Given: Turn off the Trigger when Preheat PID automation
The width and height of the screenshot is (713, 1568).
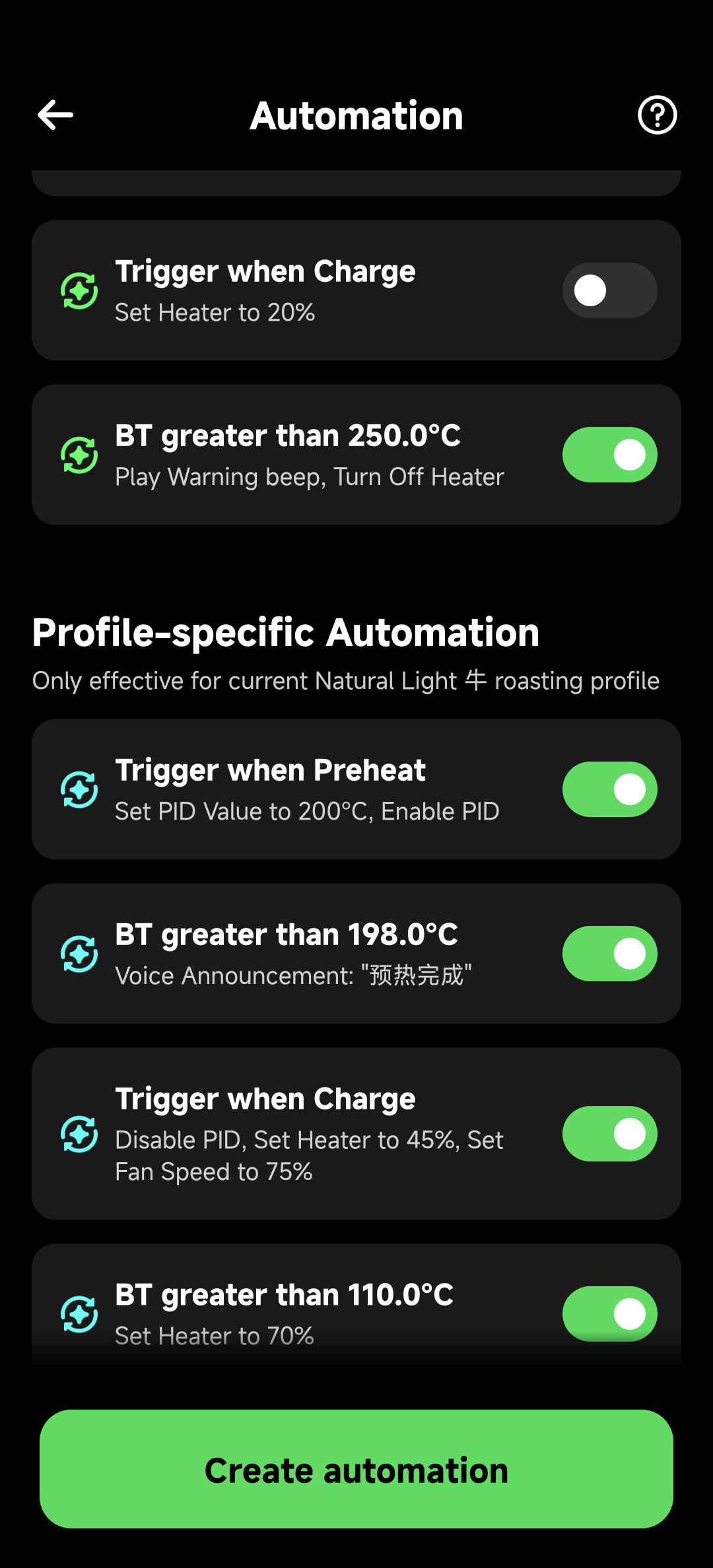Looking at the screenshot, I should click(609, 789).
